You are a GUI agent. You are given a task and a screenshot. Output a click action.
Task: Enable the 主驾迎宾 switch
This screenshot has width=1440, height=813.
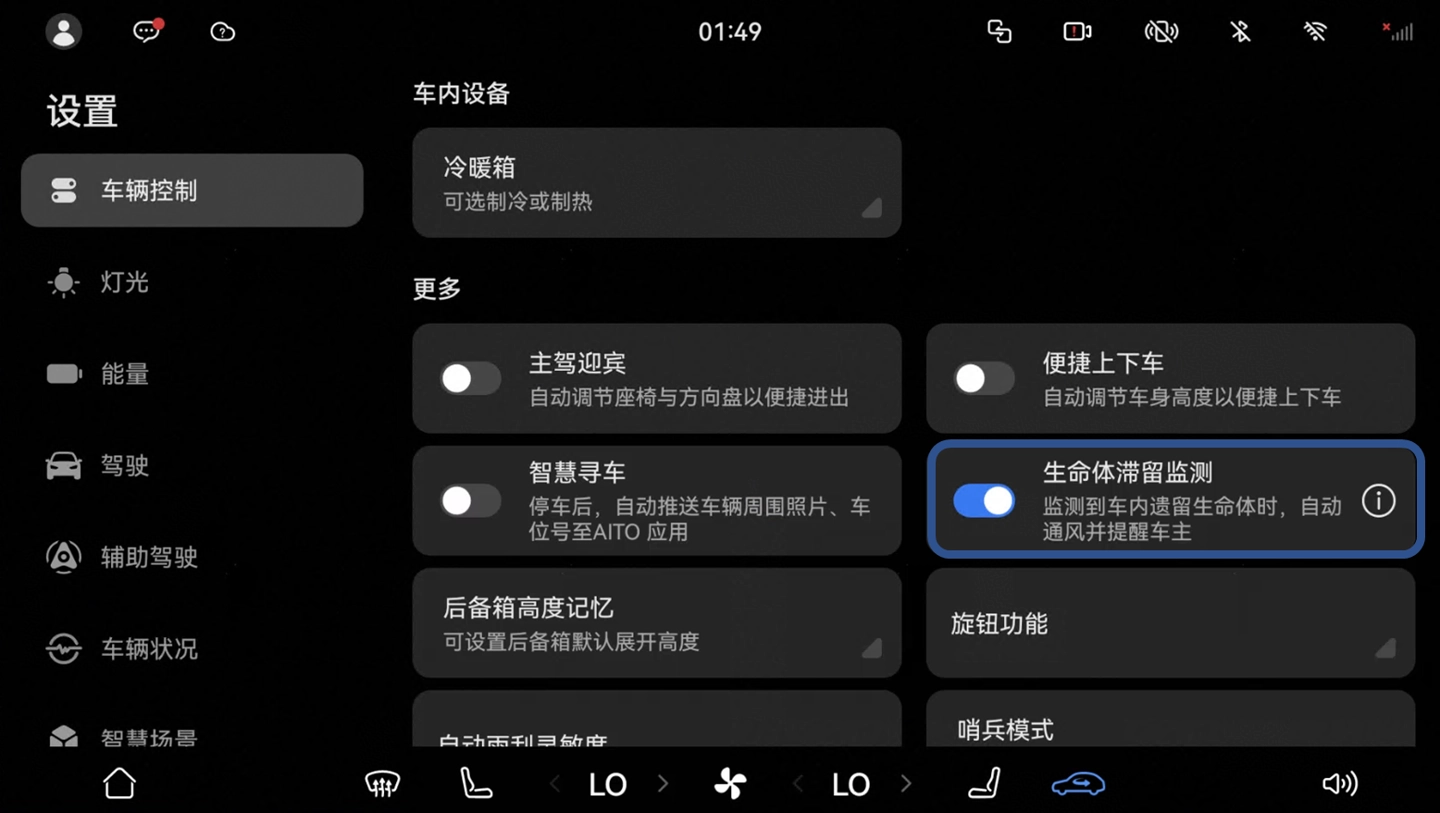coord(471,379)
